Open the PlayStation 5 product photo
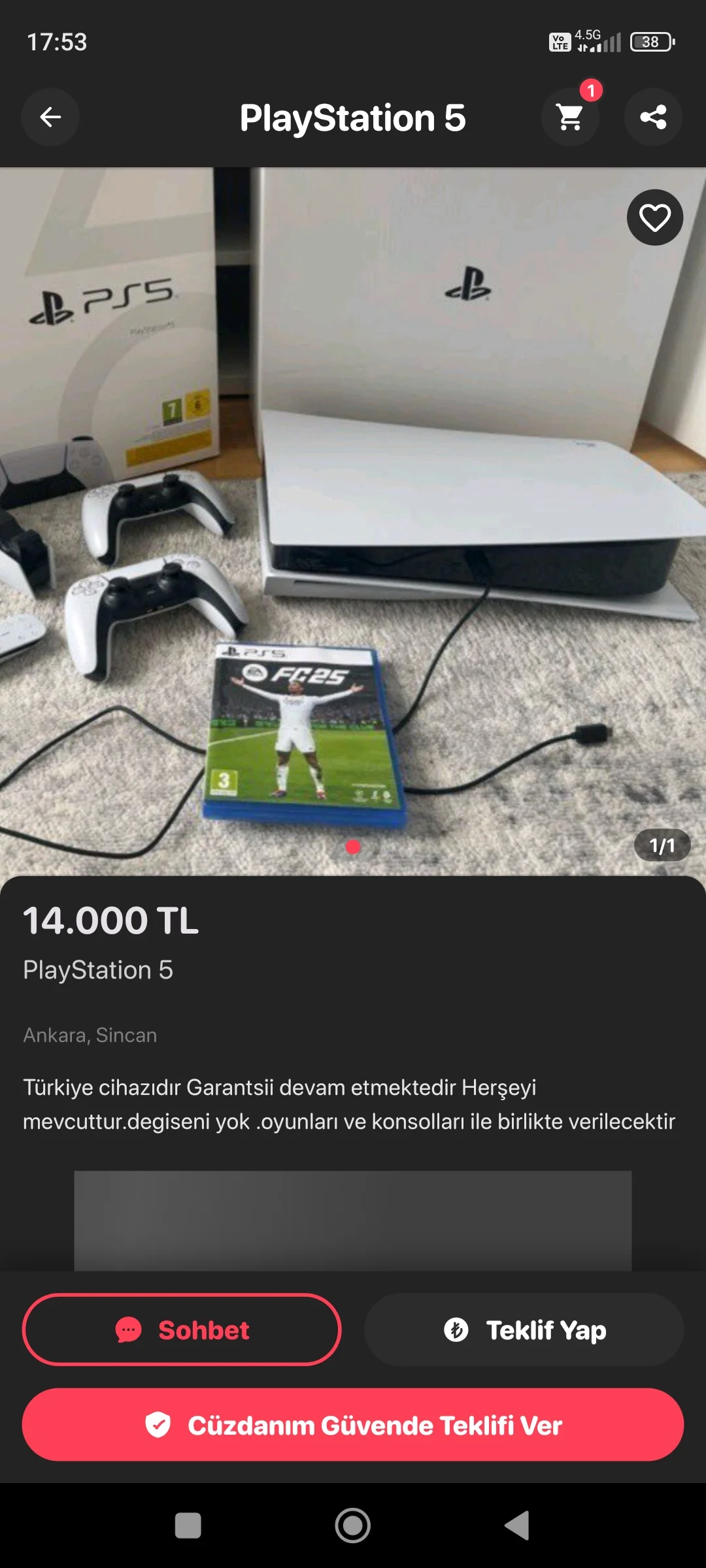 (353, 523)
